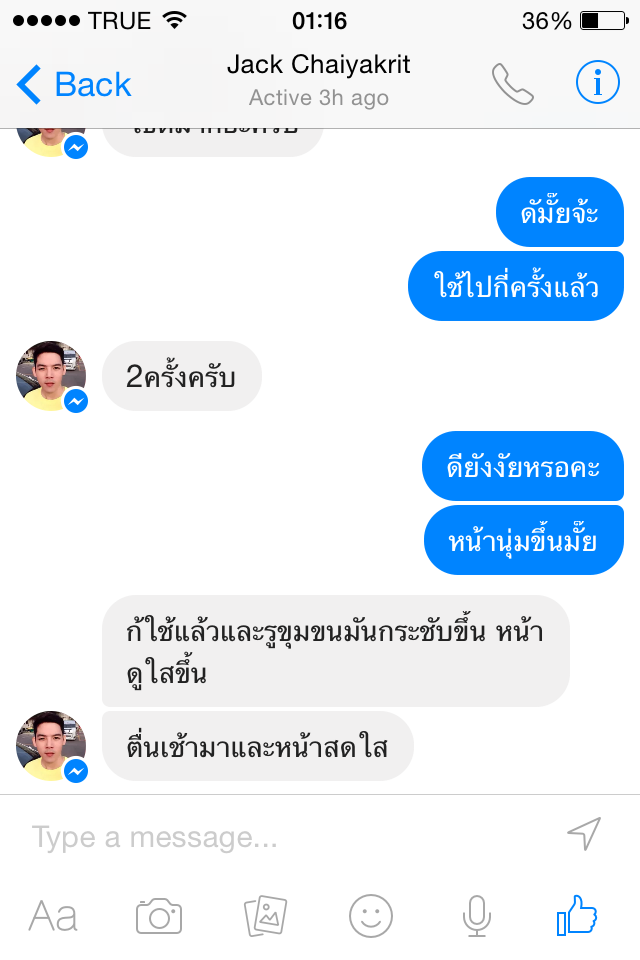Open the camera to take a photo
This screenshot has width=640, height=960.
pos(158,915)
